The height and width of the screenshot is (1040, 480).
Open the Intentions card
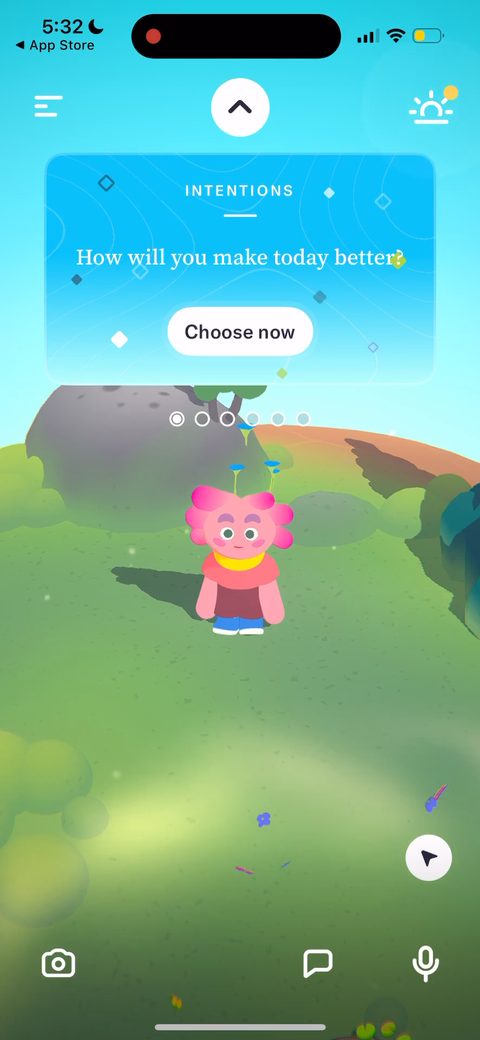pos(240,269)
